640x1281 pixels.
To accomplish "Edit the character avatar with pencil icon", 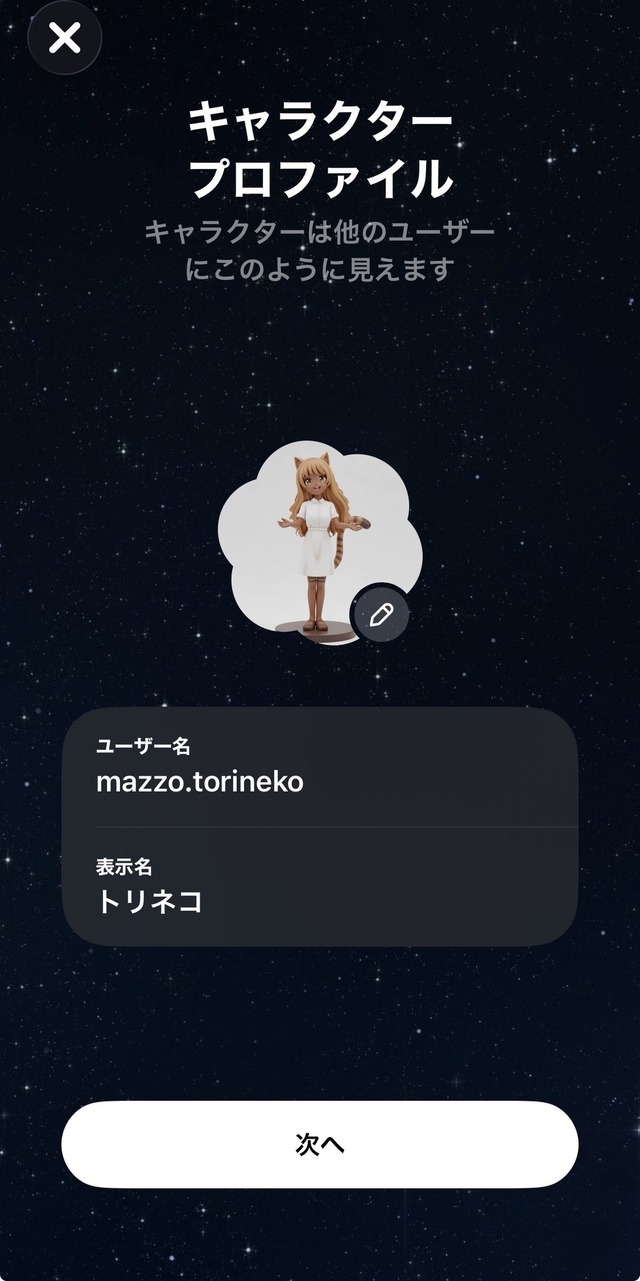I will tap(381, 615).
